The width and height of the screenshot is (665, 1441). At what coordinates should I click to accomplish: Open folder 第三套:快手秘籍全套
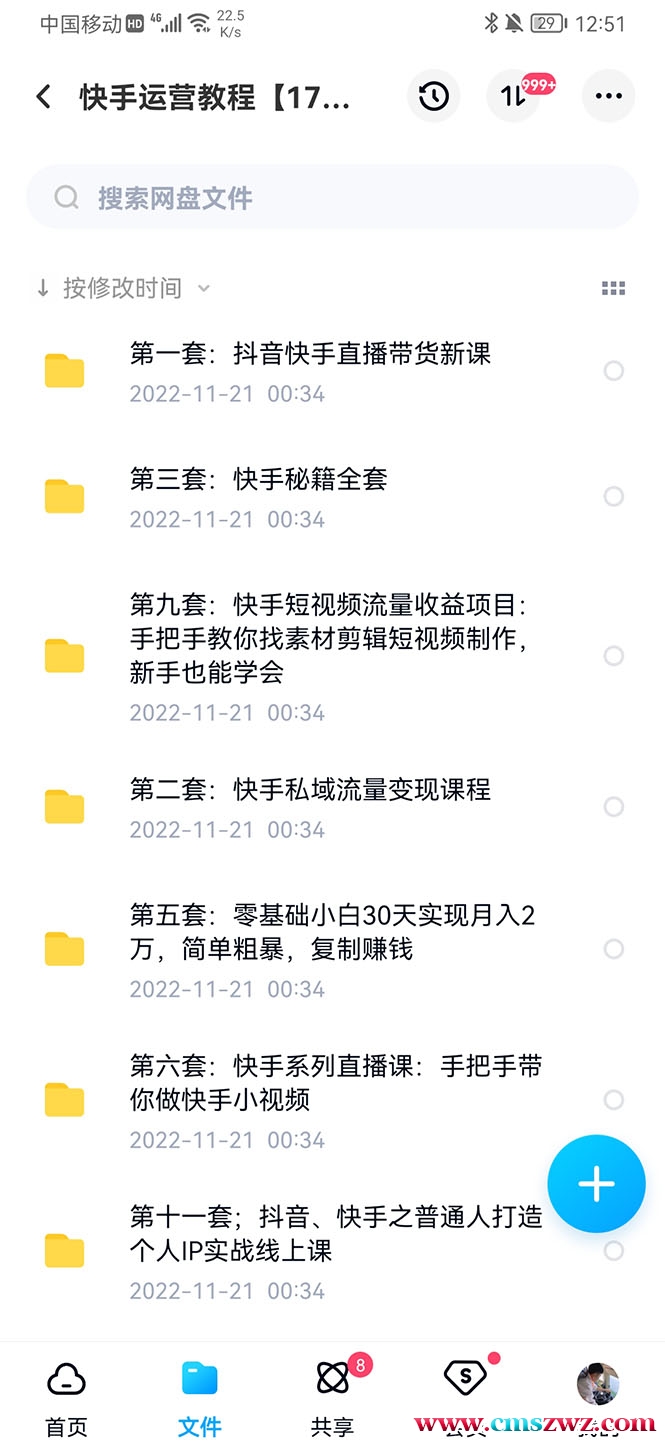pos(332,497)
